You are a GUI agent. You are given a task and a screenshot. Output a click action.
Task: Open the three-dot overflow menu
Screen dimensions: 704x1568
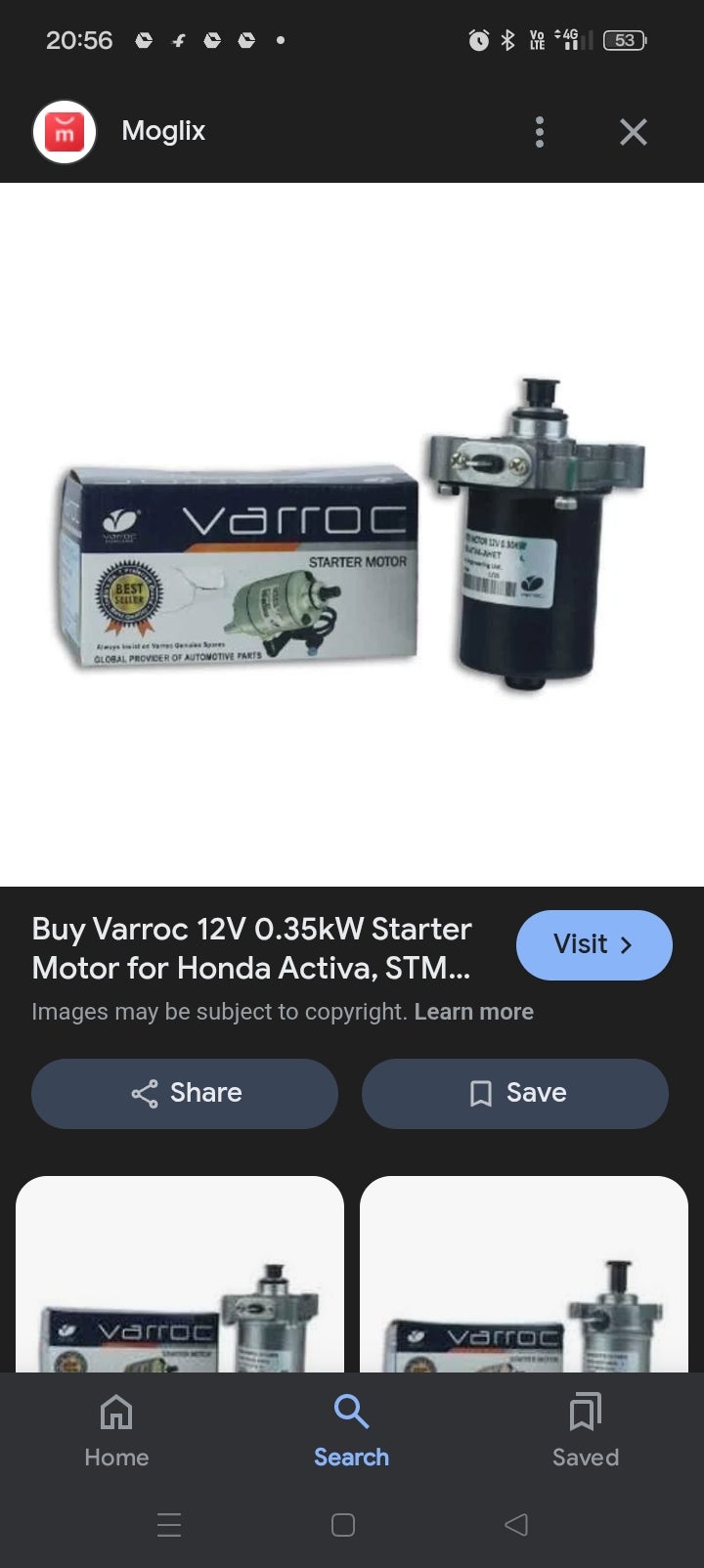click(x=540, y=132)
